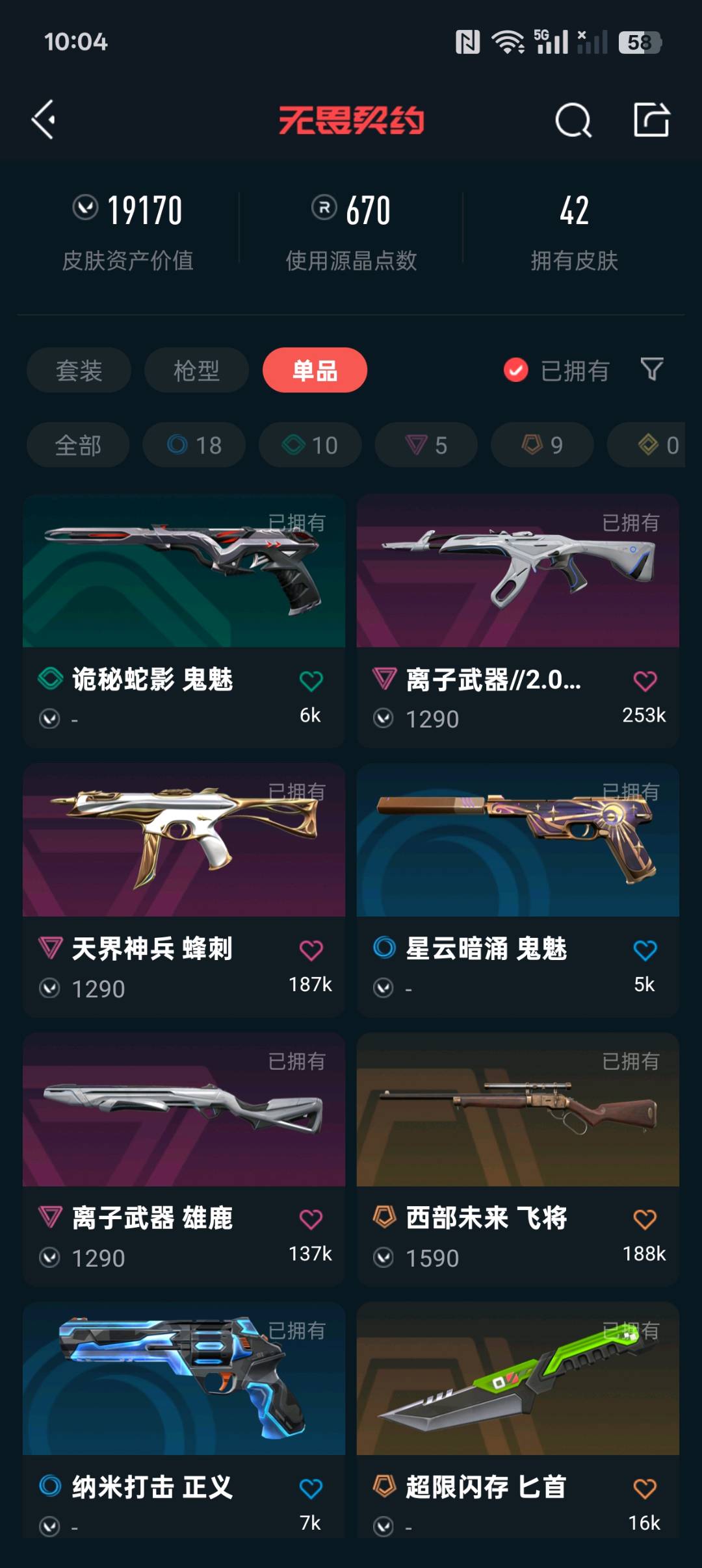This screenshot has height=1568, width=702.
Task: Select the 全部 tier chip
Action: click(78, 445)
